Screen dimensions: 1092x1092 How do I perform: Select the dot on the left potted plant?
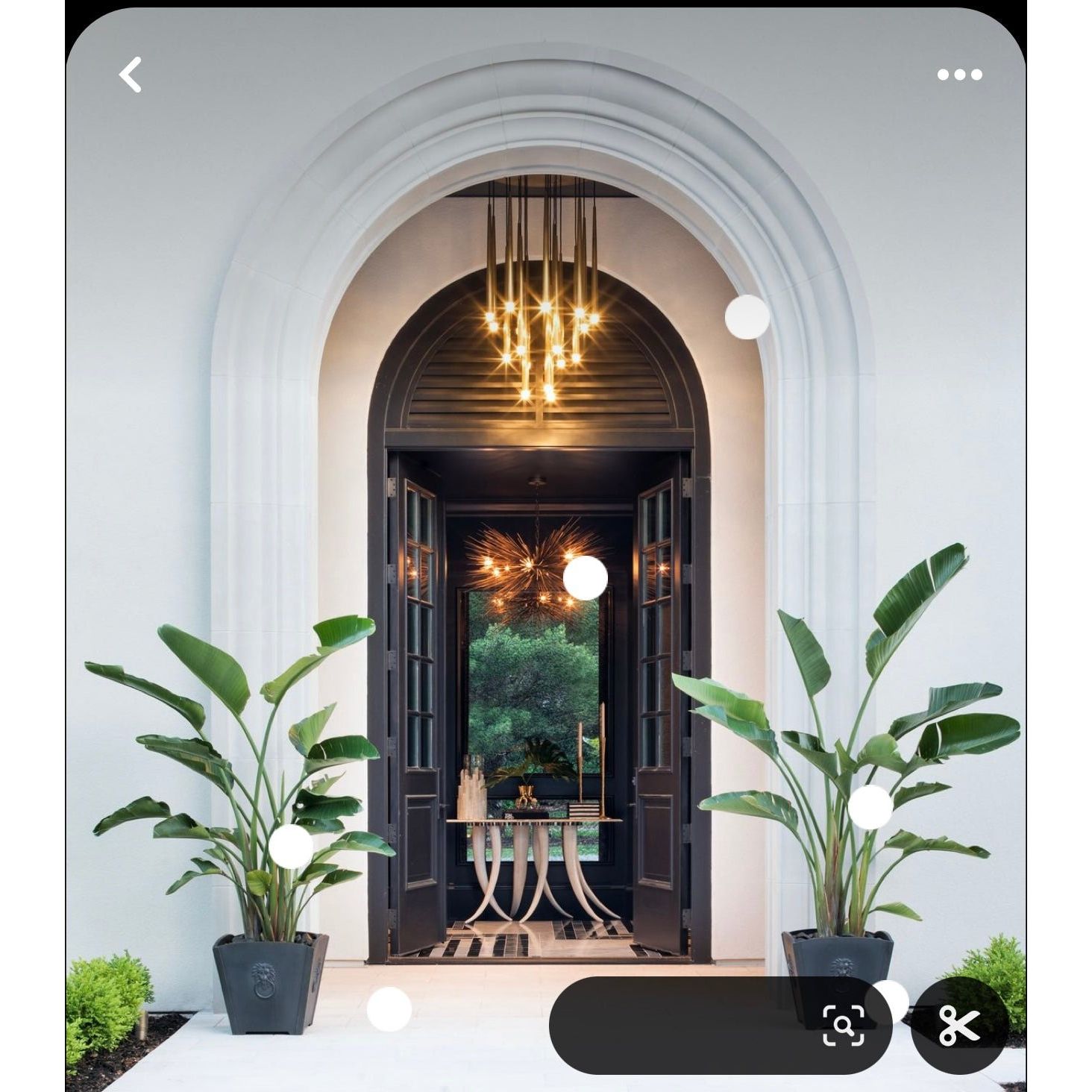[290, 846]
